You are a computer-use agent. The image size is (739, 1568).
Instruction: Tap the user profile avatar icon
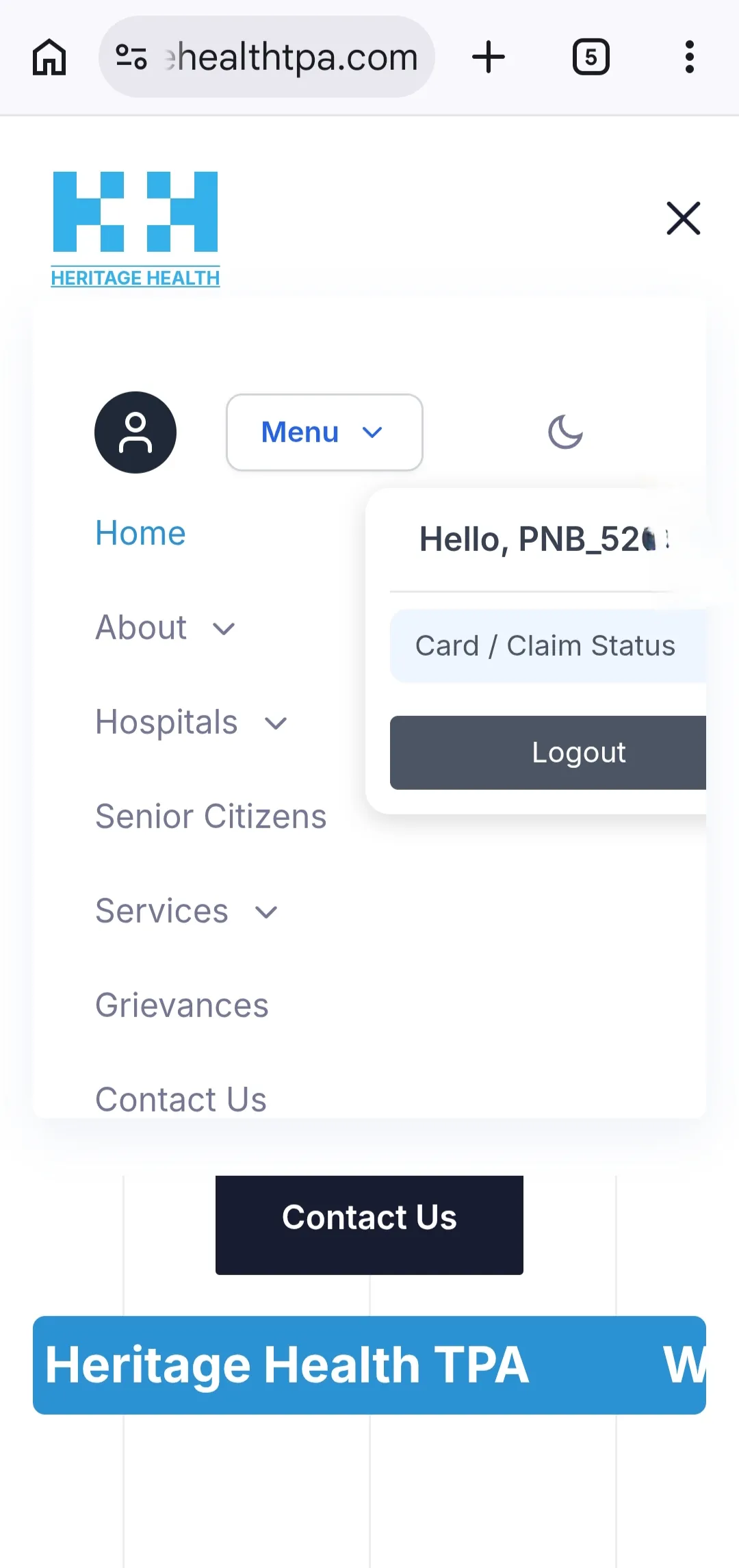coord(135,433)
